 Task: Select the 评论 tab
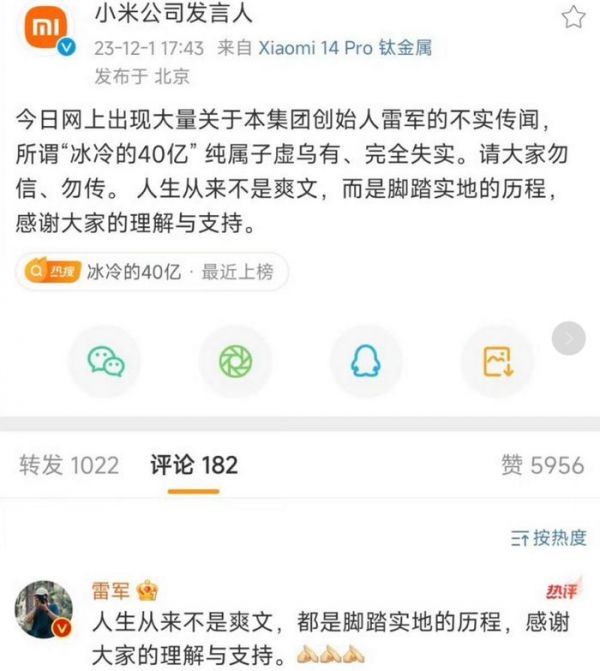point(194,465)
